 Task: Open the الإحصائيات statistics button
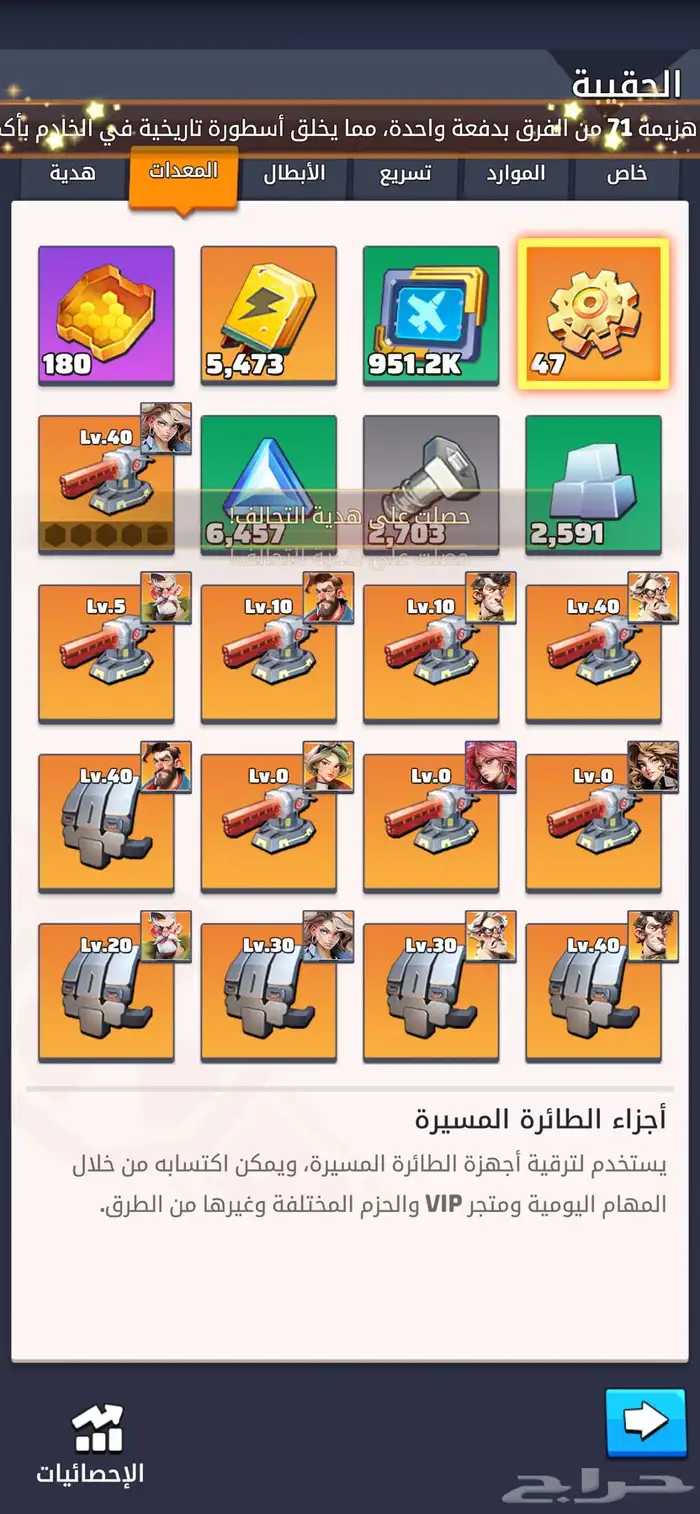[x=91, y=1444]
